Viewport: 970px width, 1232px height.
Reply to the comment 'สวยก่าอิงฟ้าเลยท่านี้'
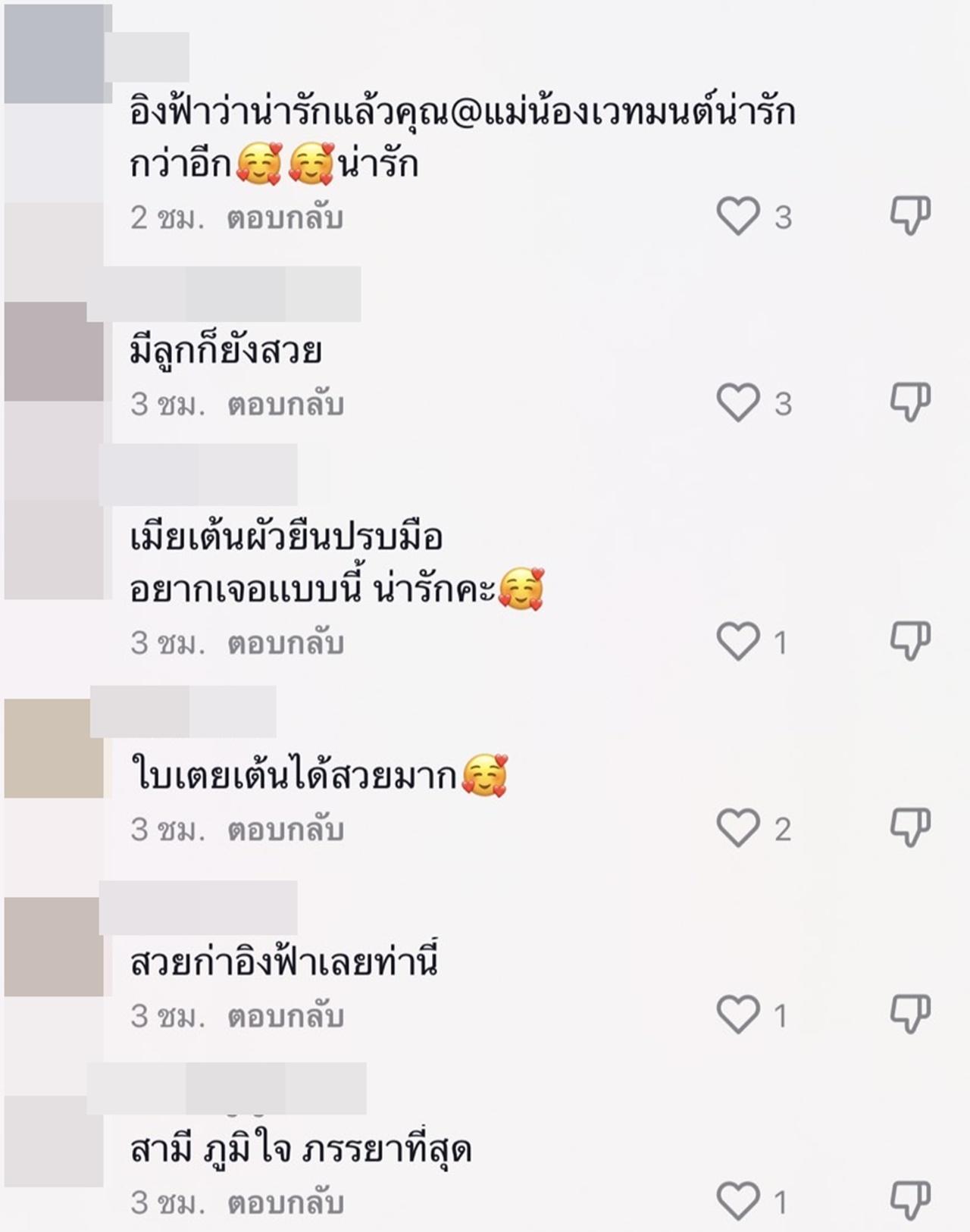[x=286, y=1016]
